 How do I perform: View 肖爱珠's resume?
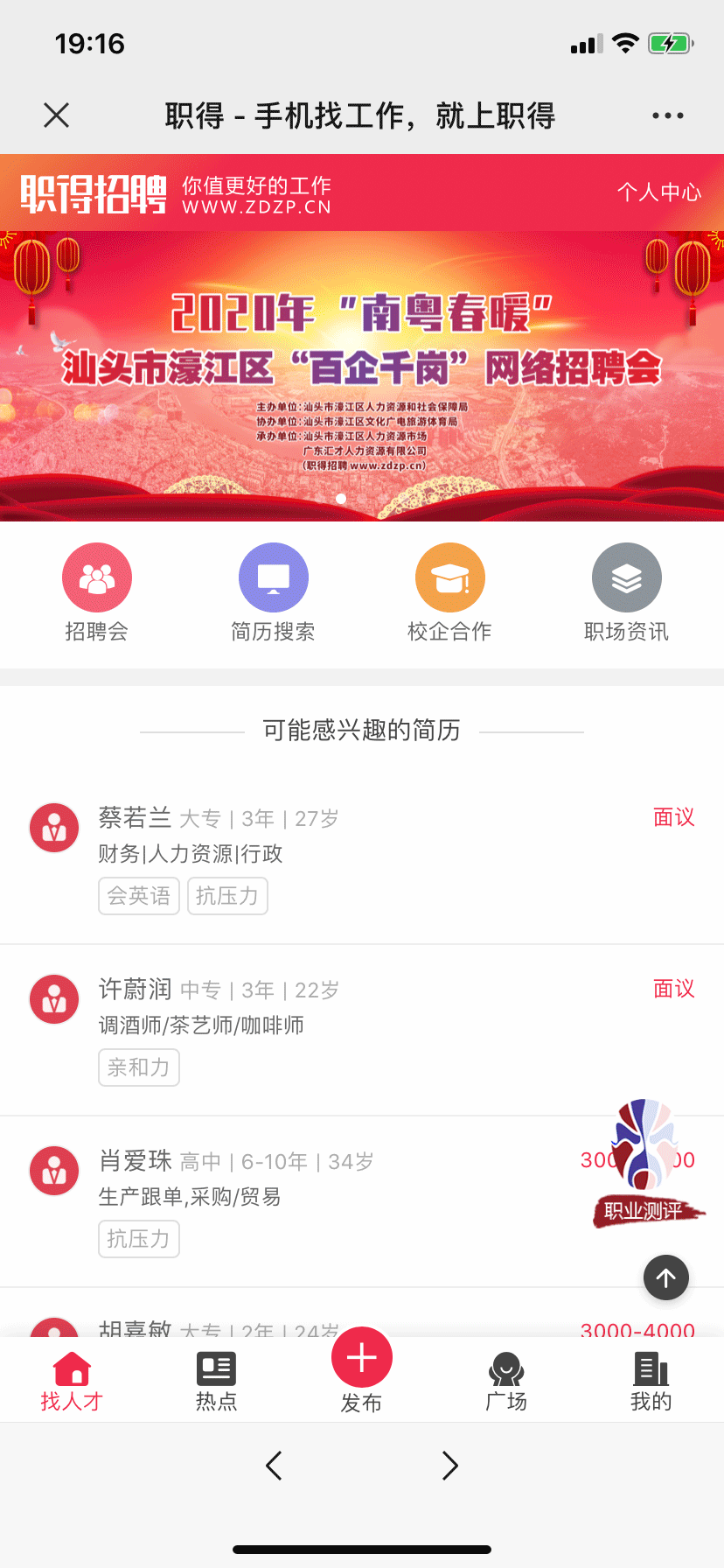coord(332,1197)
